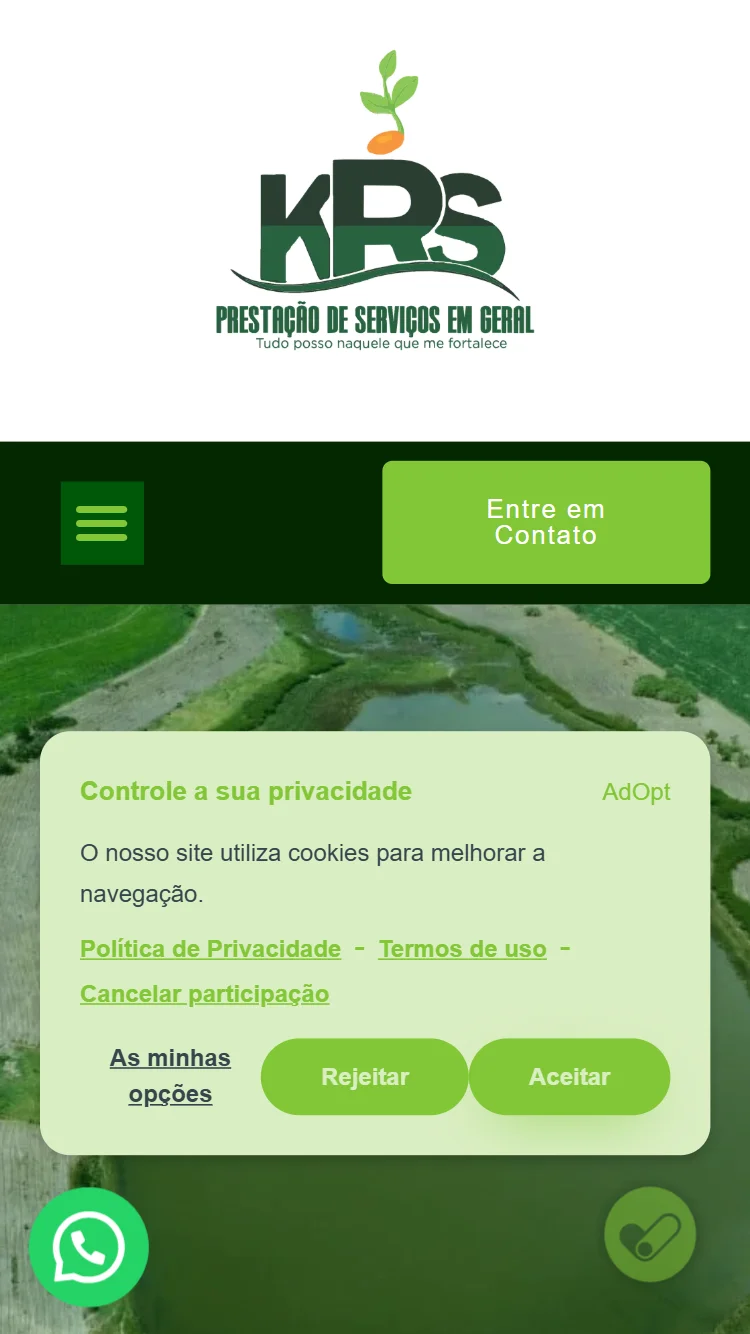Accept cookies with Aceitar

569,1077
